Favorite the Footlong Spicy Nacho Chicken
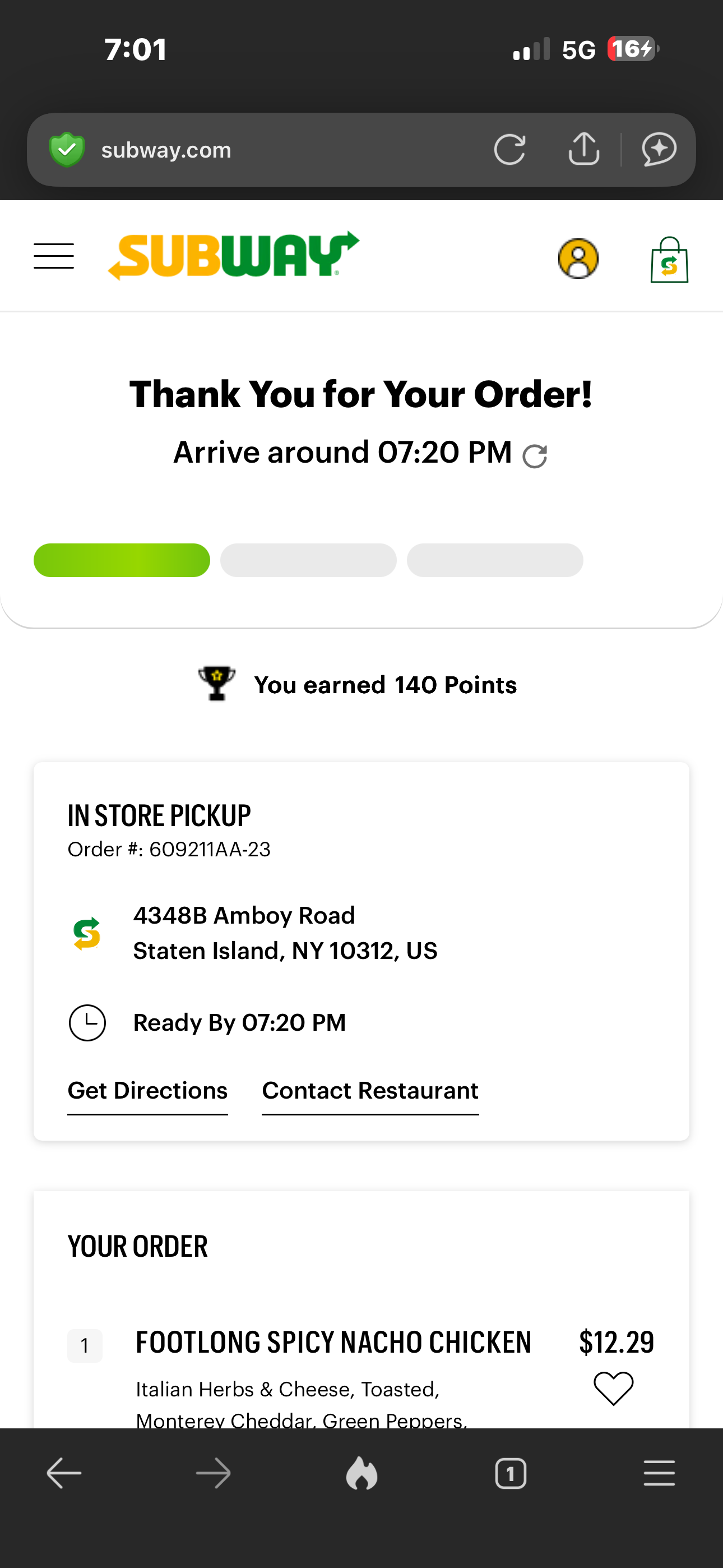 (613, 1389)
